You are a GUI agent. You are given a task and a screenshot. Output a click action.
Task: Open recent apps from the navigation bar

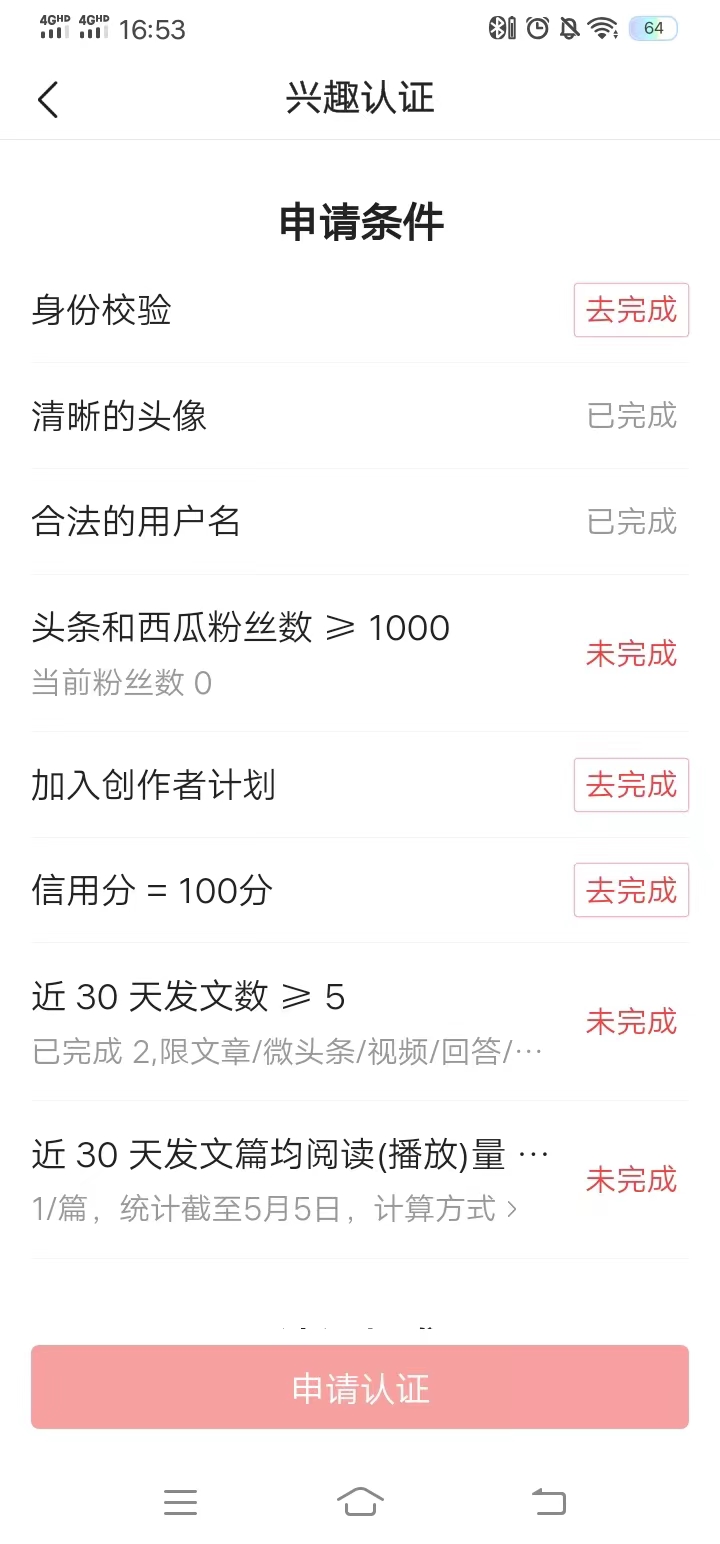click(180, 1501)
